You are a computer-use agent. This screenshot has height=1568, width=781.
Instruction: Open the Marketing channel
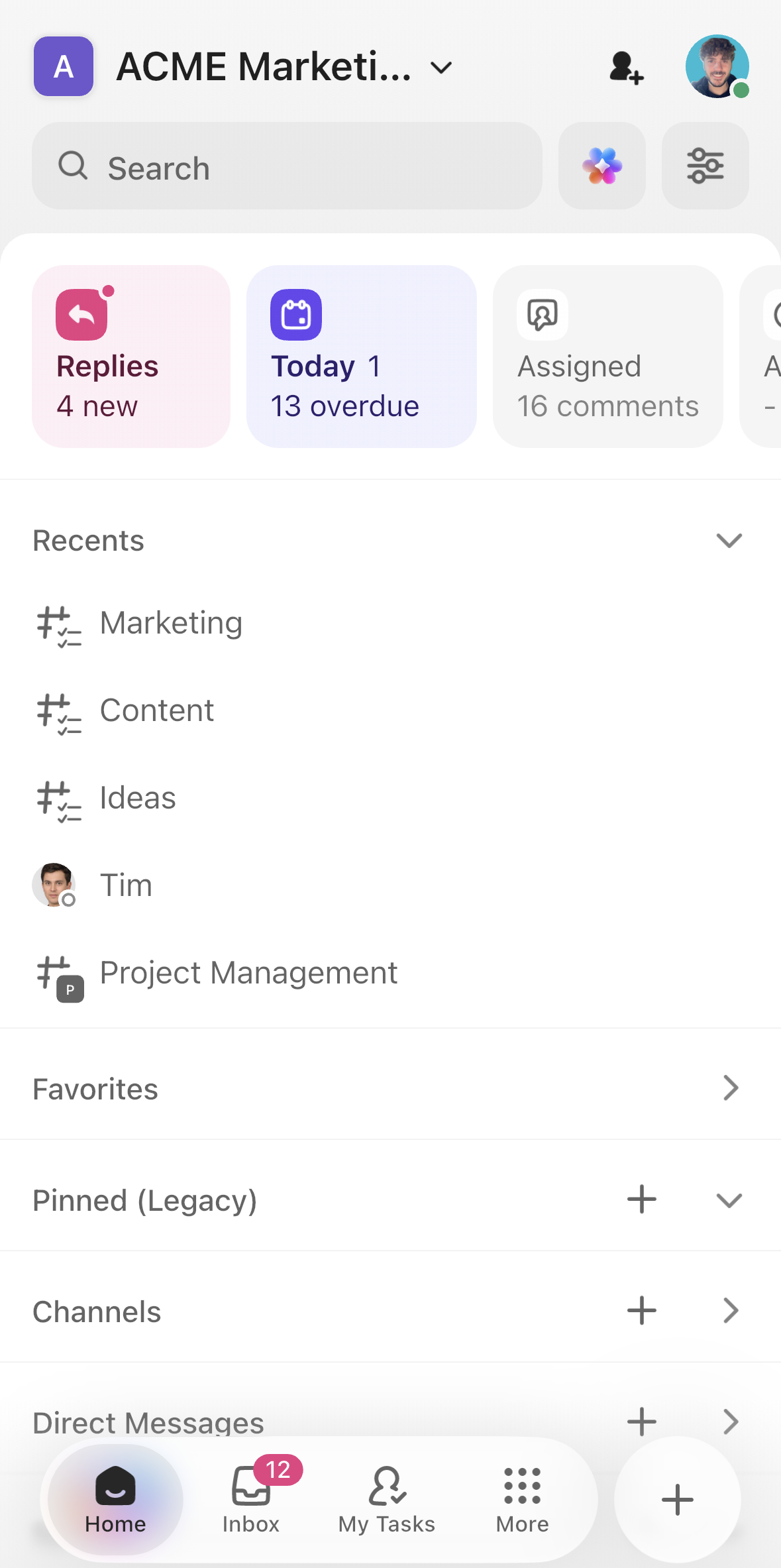(171, 622)
